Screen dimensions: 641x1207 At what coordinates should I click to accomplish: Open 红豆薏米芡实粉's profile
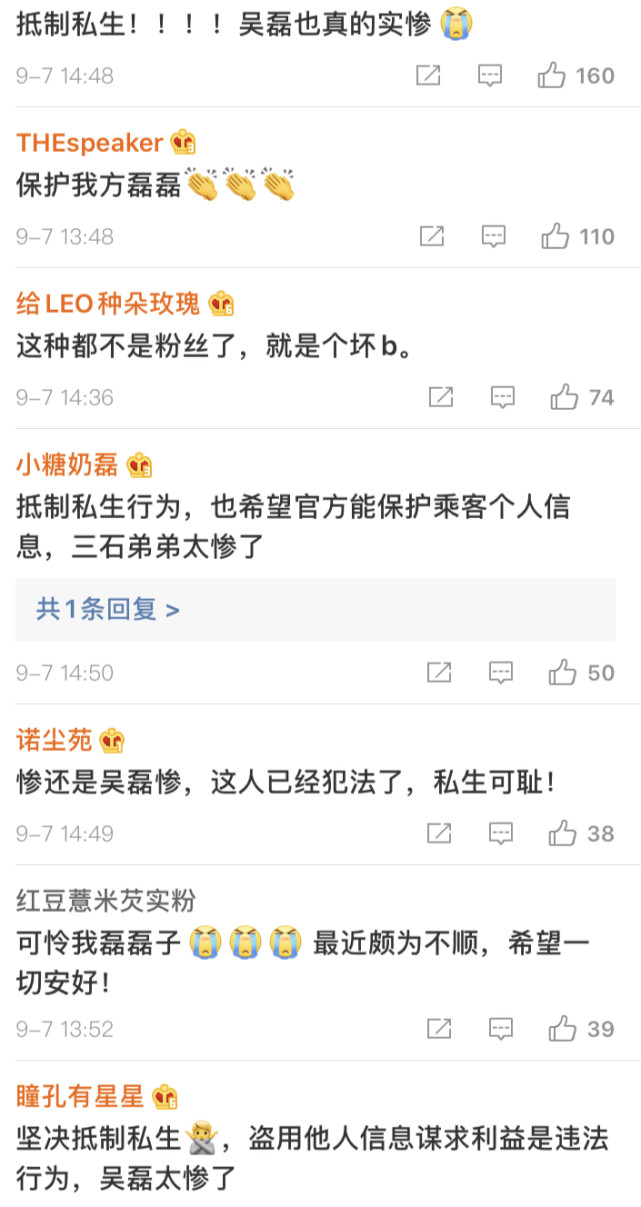(x=105, y=901)
